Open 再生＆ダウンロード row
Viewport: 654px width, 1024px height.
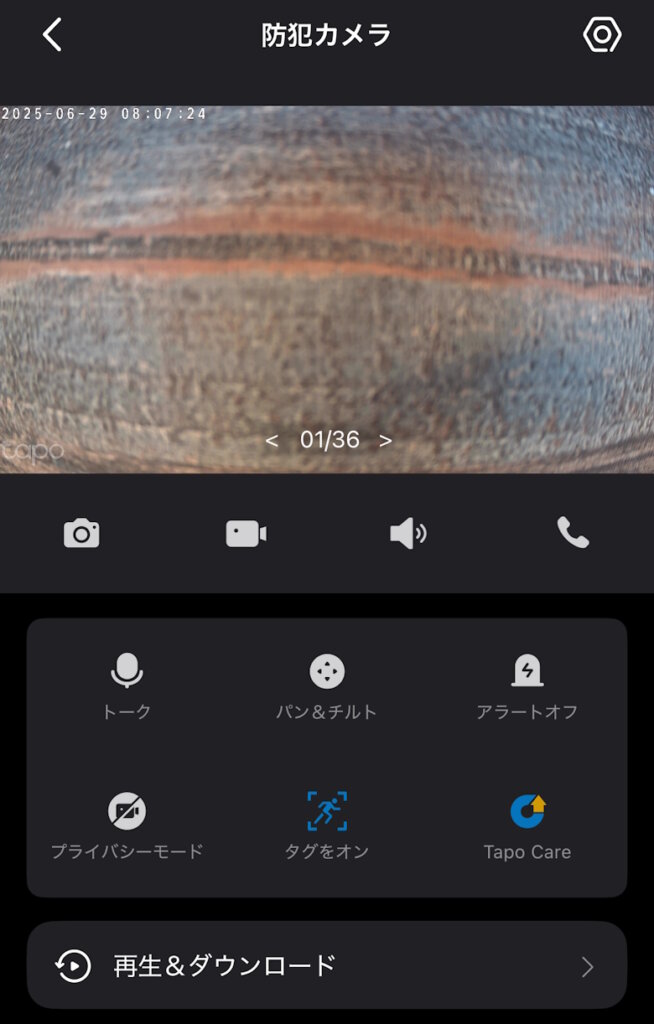click(x=327, y=965)
